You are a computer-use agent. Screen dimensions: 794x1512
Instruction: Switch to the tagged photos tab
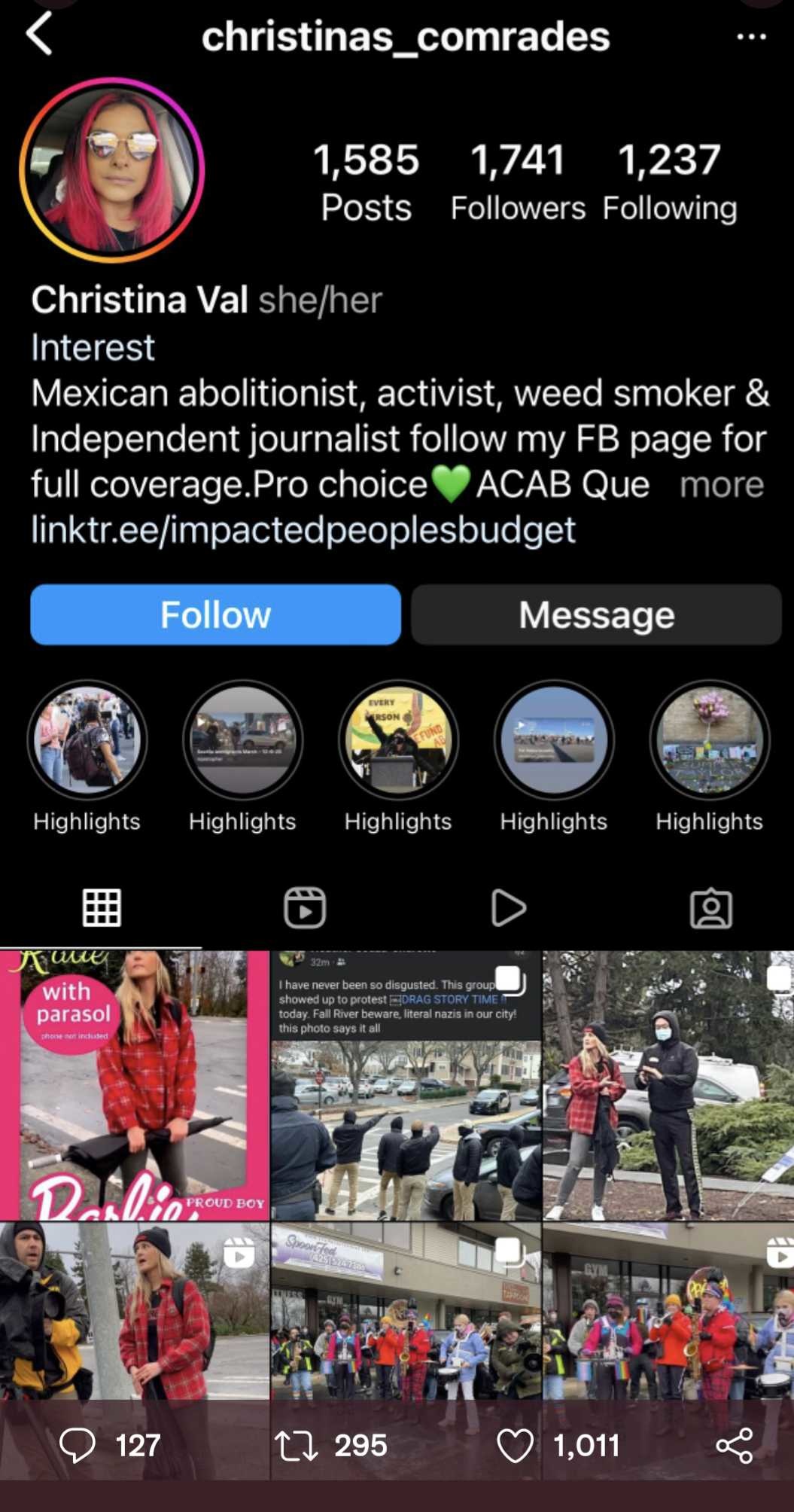711,907
